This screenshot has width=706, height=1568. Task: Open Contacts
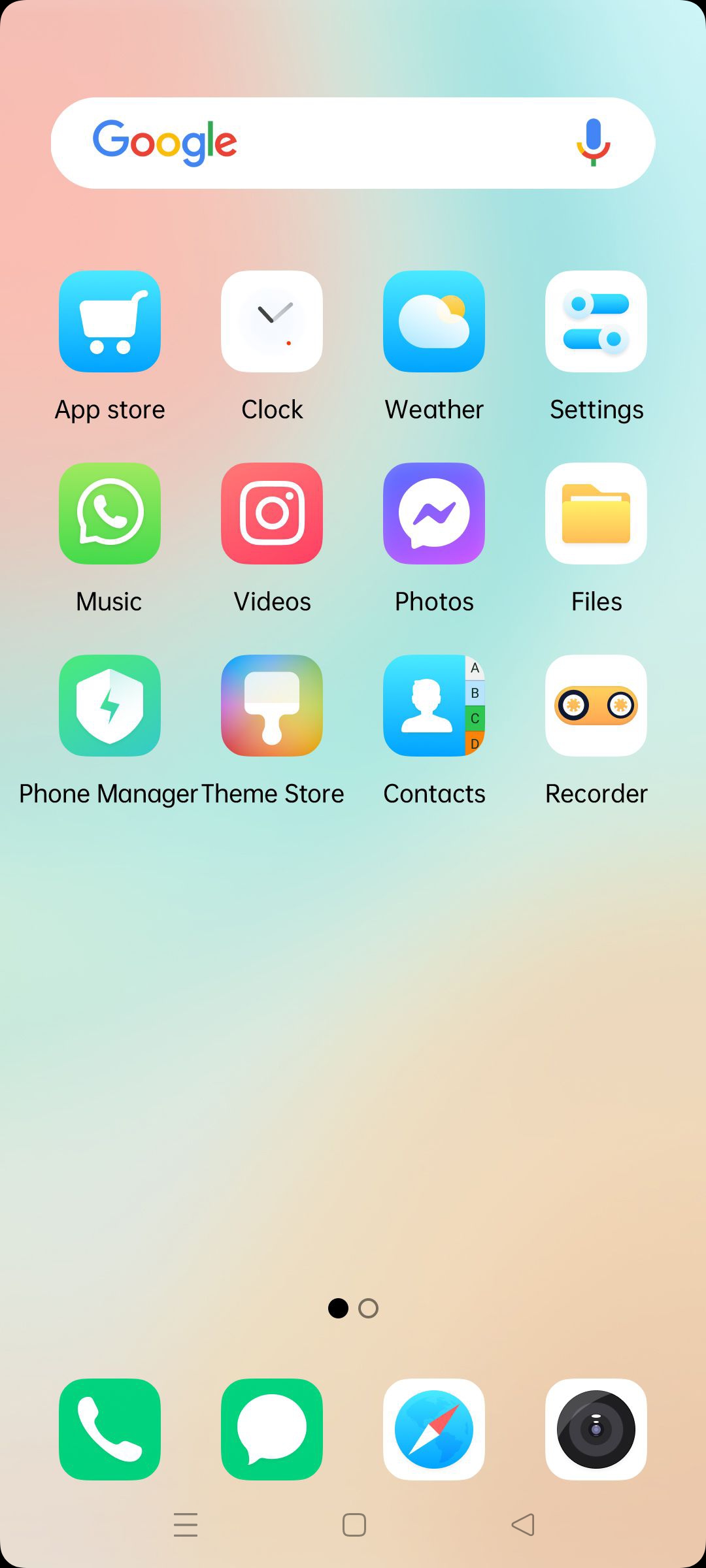(x=434, y=706)
